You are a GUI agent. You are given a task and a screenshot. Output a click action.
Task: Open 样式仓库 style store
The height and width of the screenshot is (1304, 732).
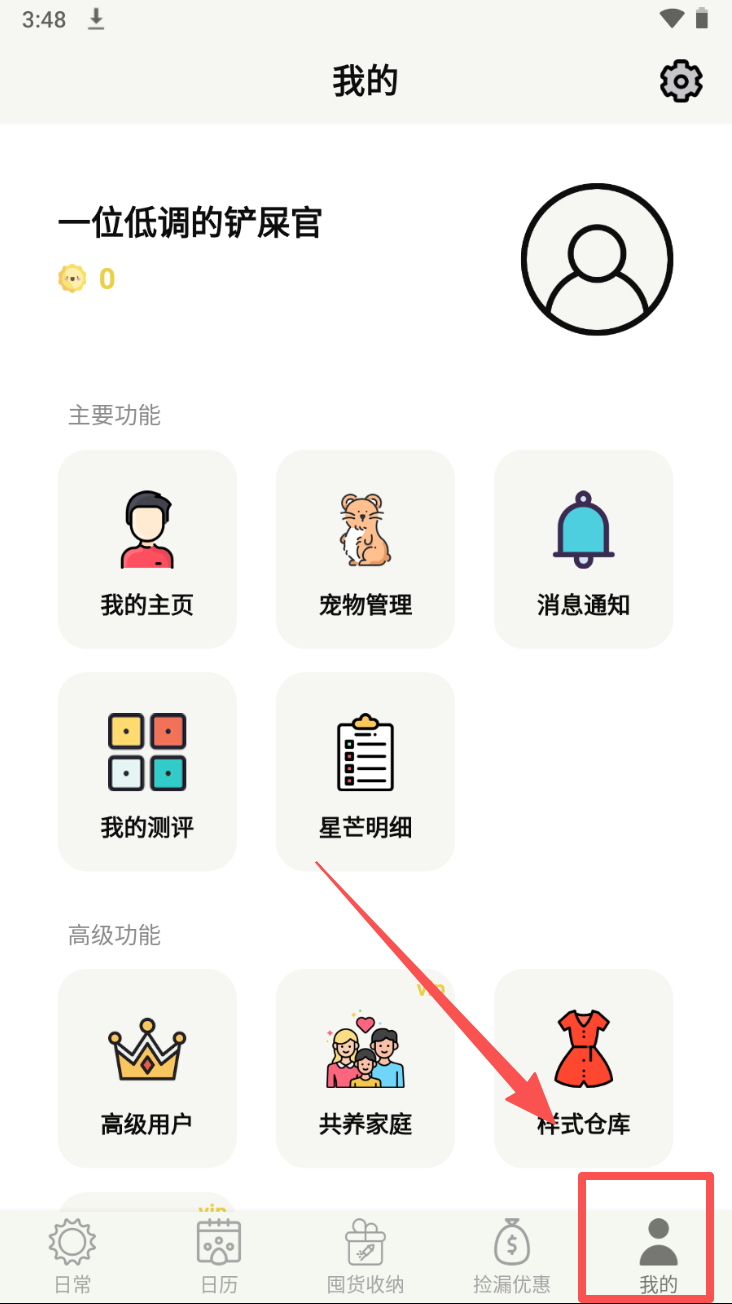583,1068
